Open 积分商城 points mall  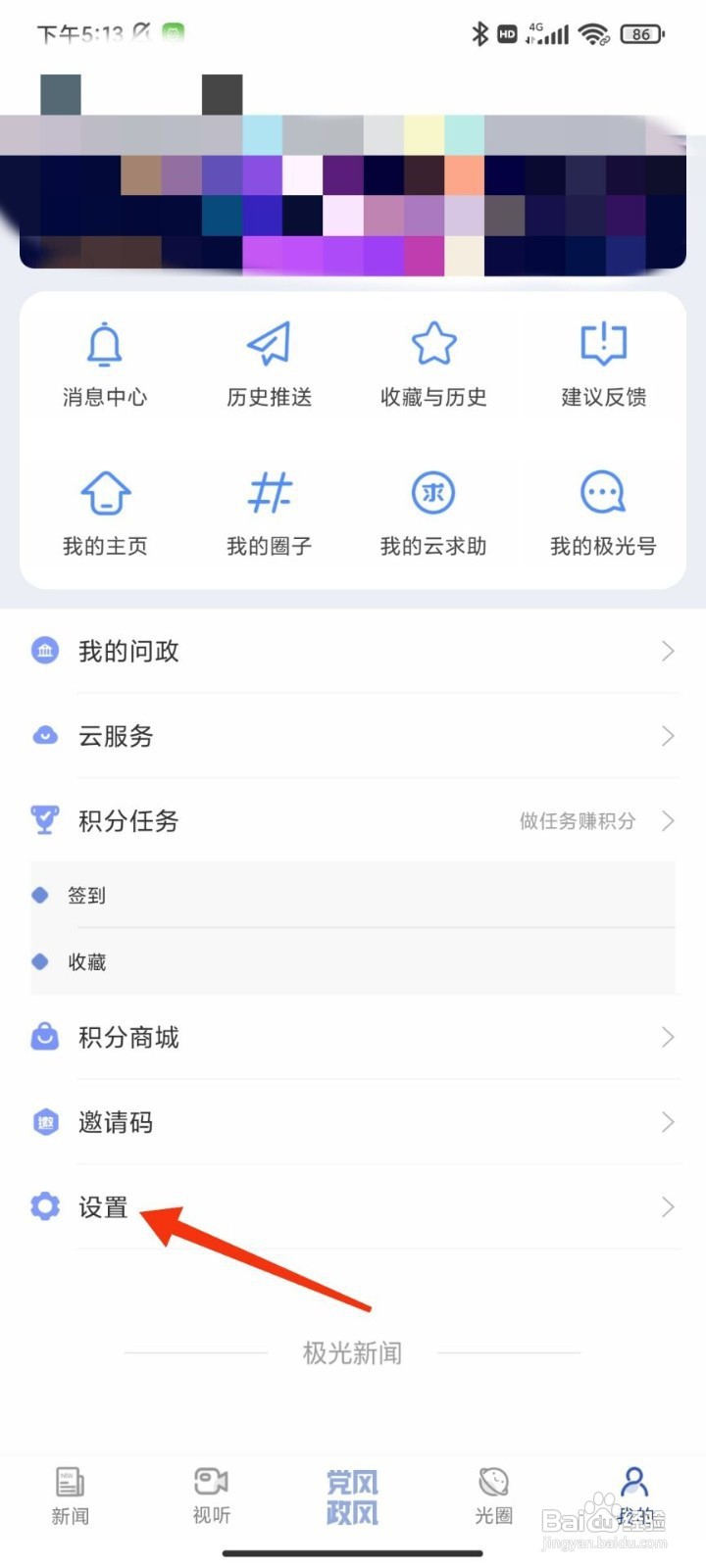353,1037
